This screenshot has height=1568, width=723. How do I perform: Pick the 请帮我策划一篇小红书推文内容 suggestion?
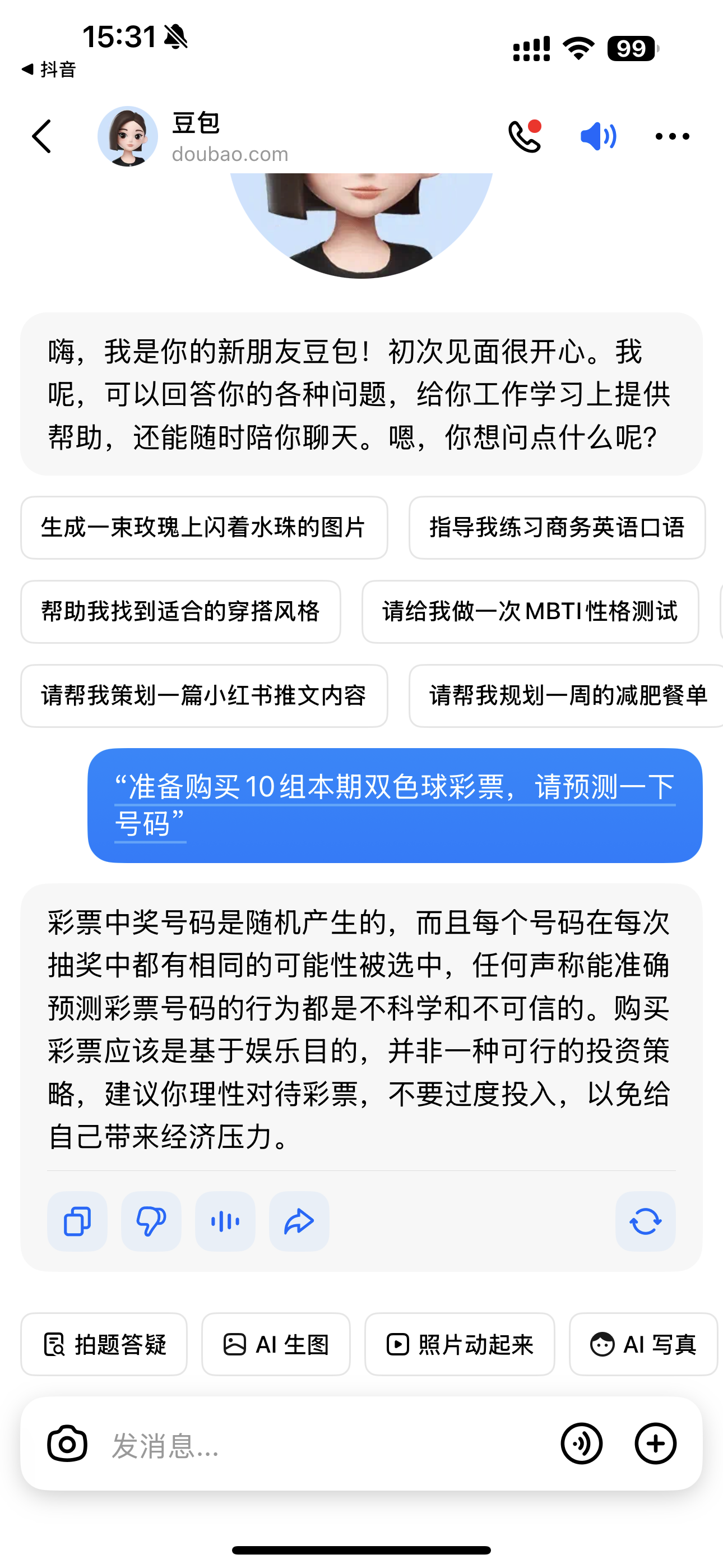tap(204, 696)
